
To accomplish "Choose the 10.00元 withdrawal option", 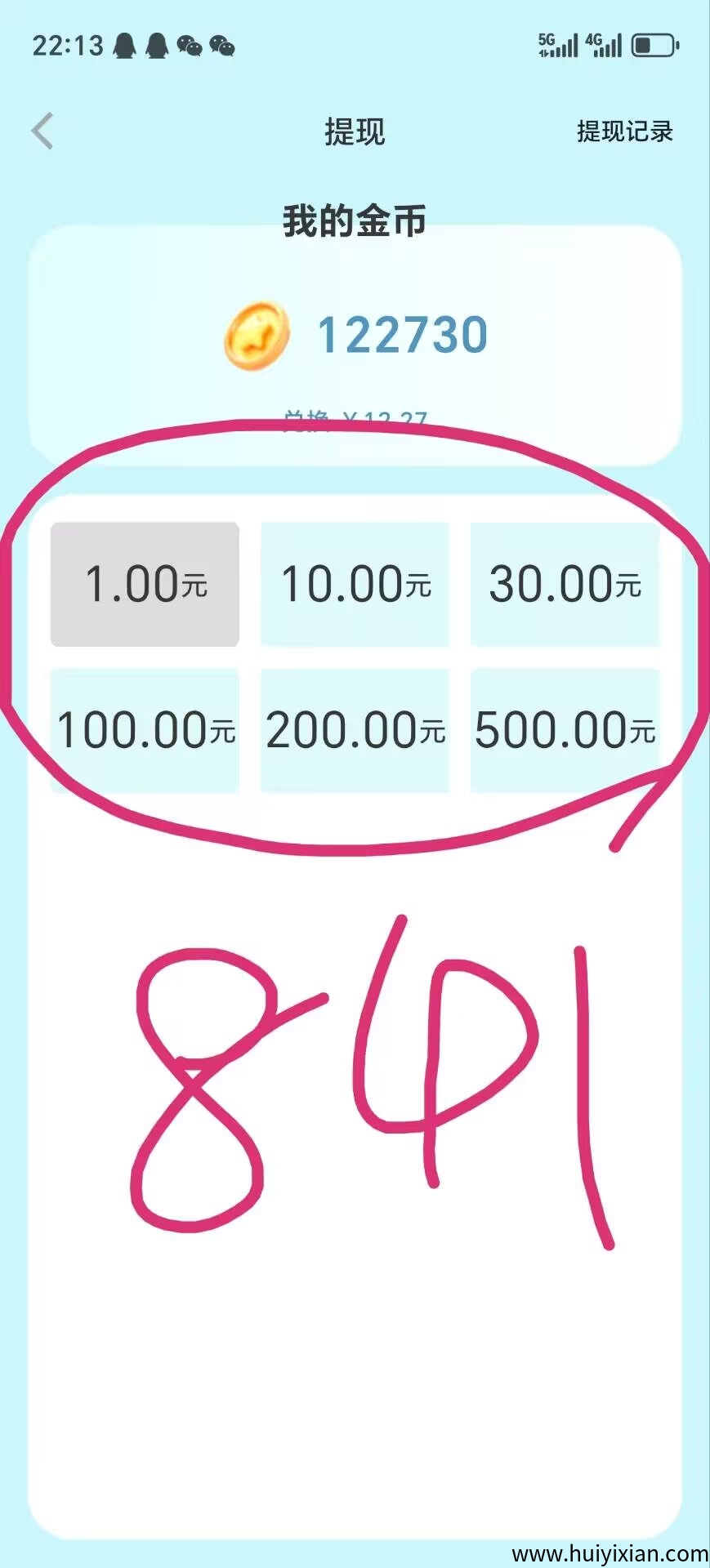I will [x=355, y=585].
